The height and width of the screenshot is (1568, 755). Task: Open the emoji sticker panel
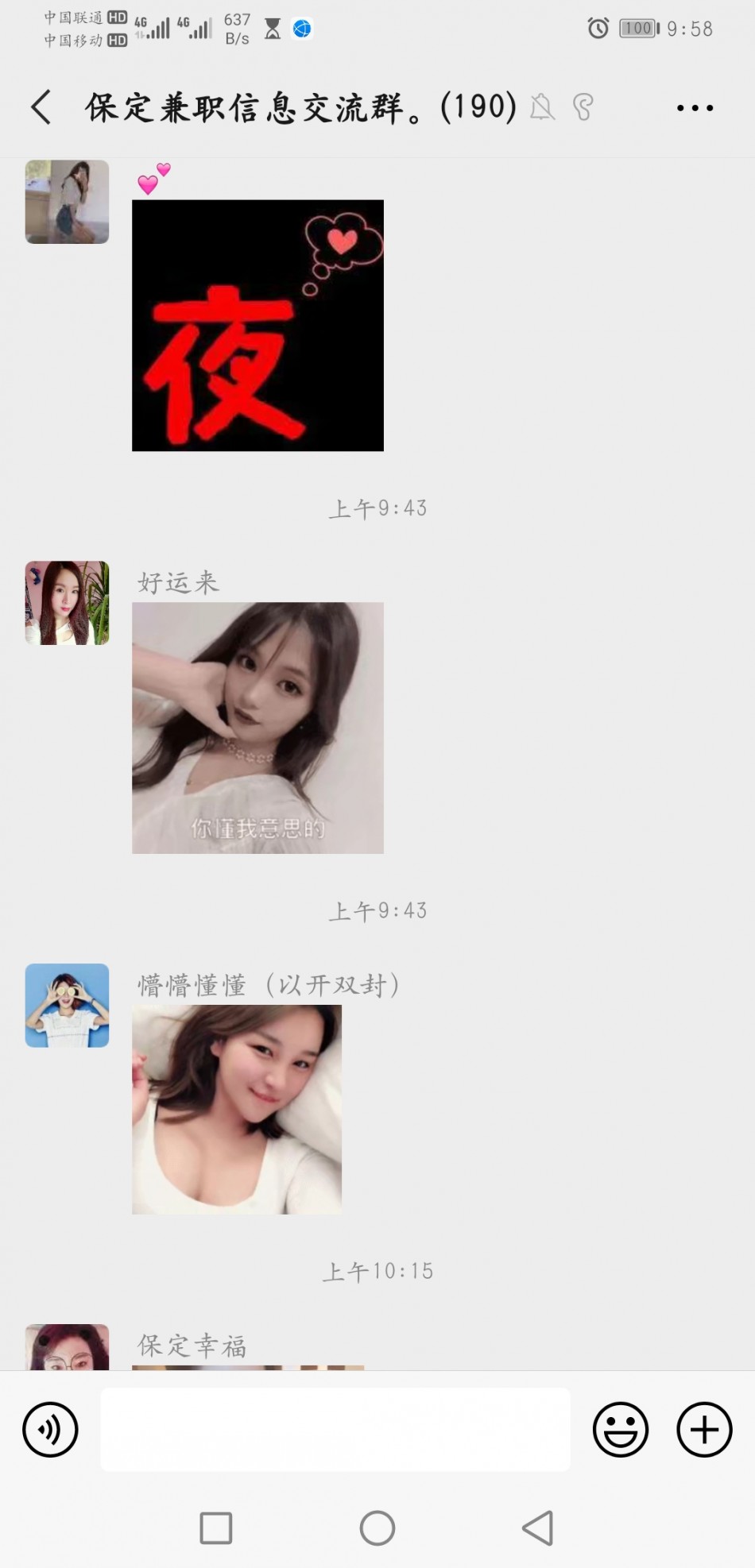(621, 1430)
